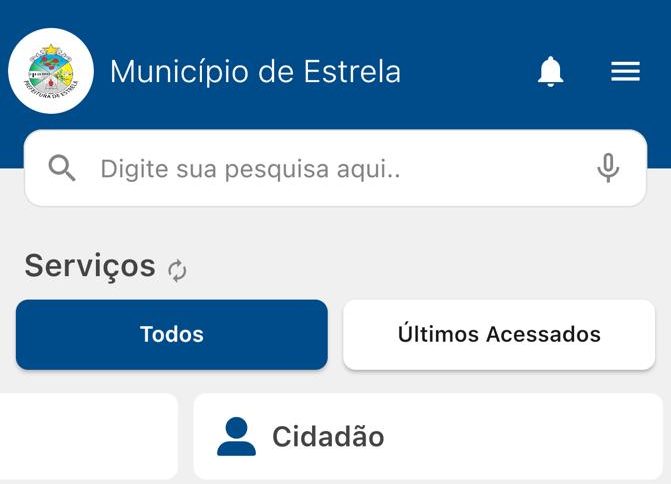
Task: Tap the search field to type a query
Action: [x=330, y=169]
